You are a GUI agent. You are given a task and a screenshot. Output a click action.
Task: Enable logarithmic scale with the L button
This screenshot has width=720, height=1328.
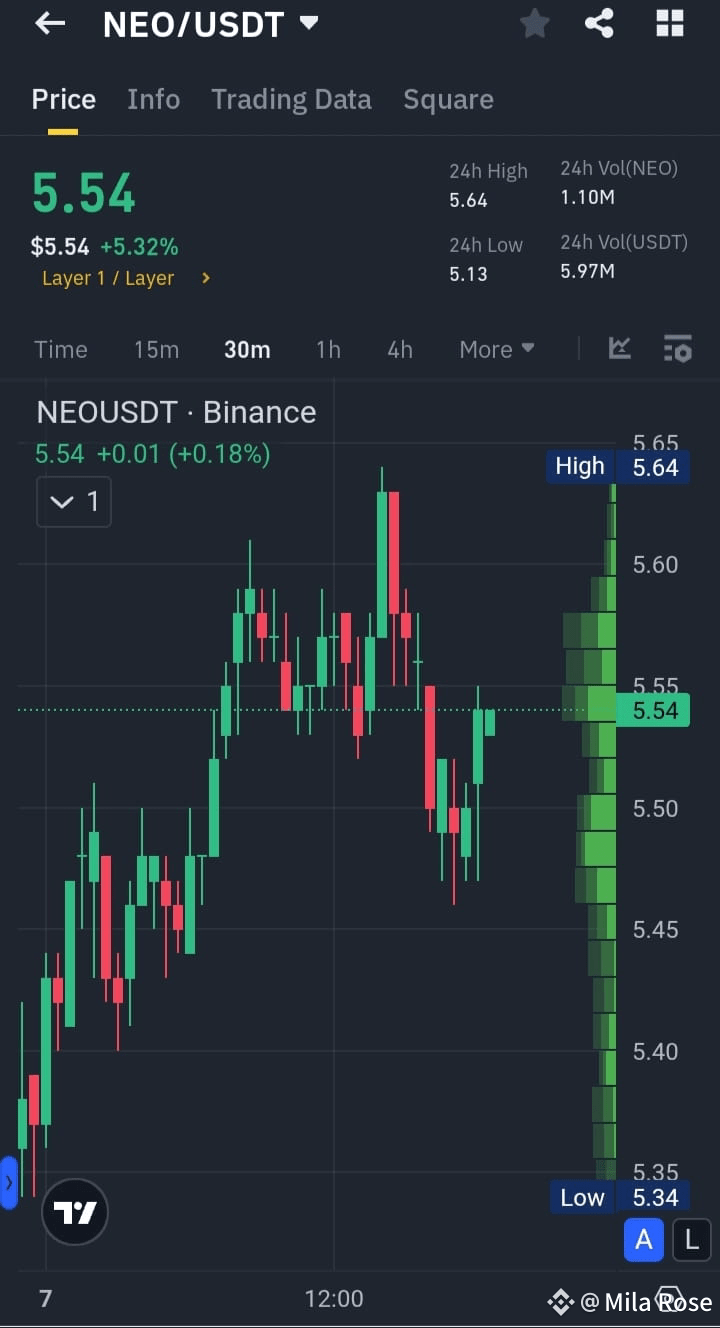click(692, 1240)
